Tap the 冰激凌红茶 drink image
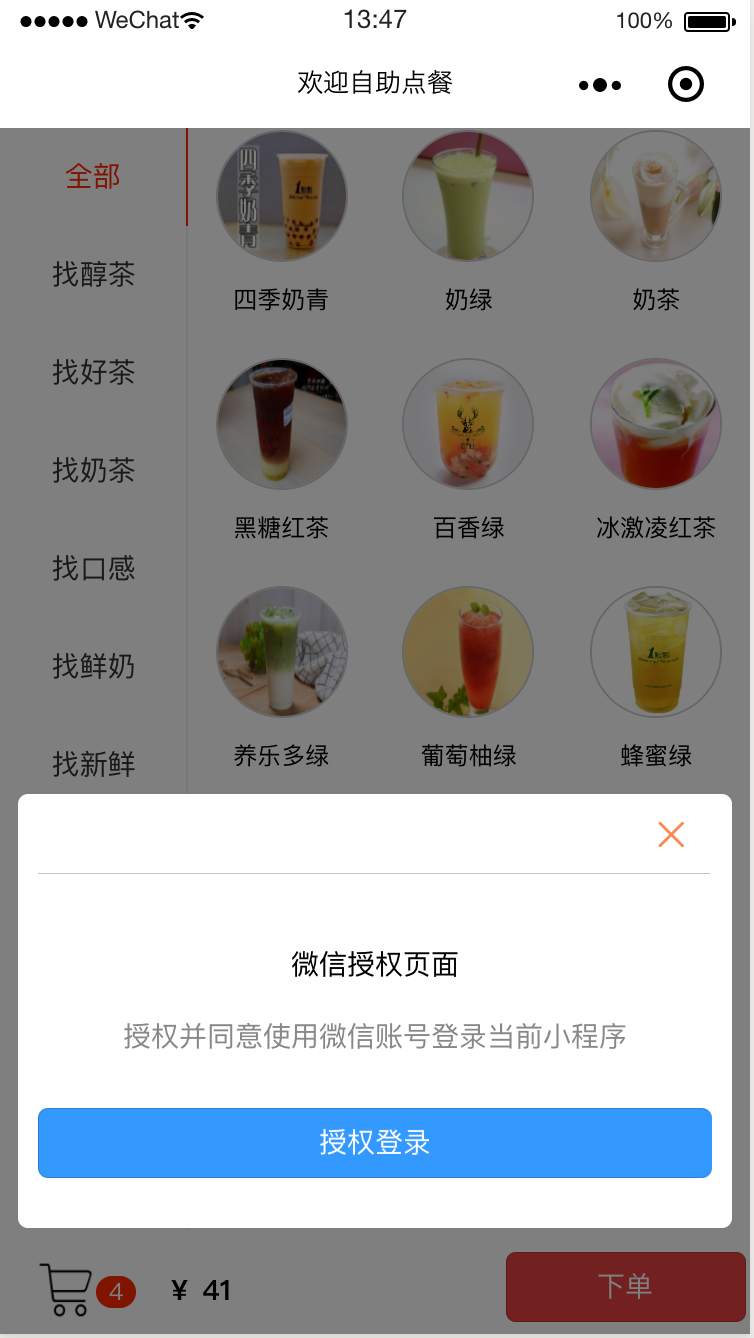Screen dimensions: 754x1338 [655, 424]
